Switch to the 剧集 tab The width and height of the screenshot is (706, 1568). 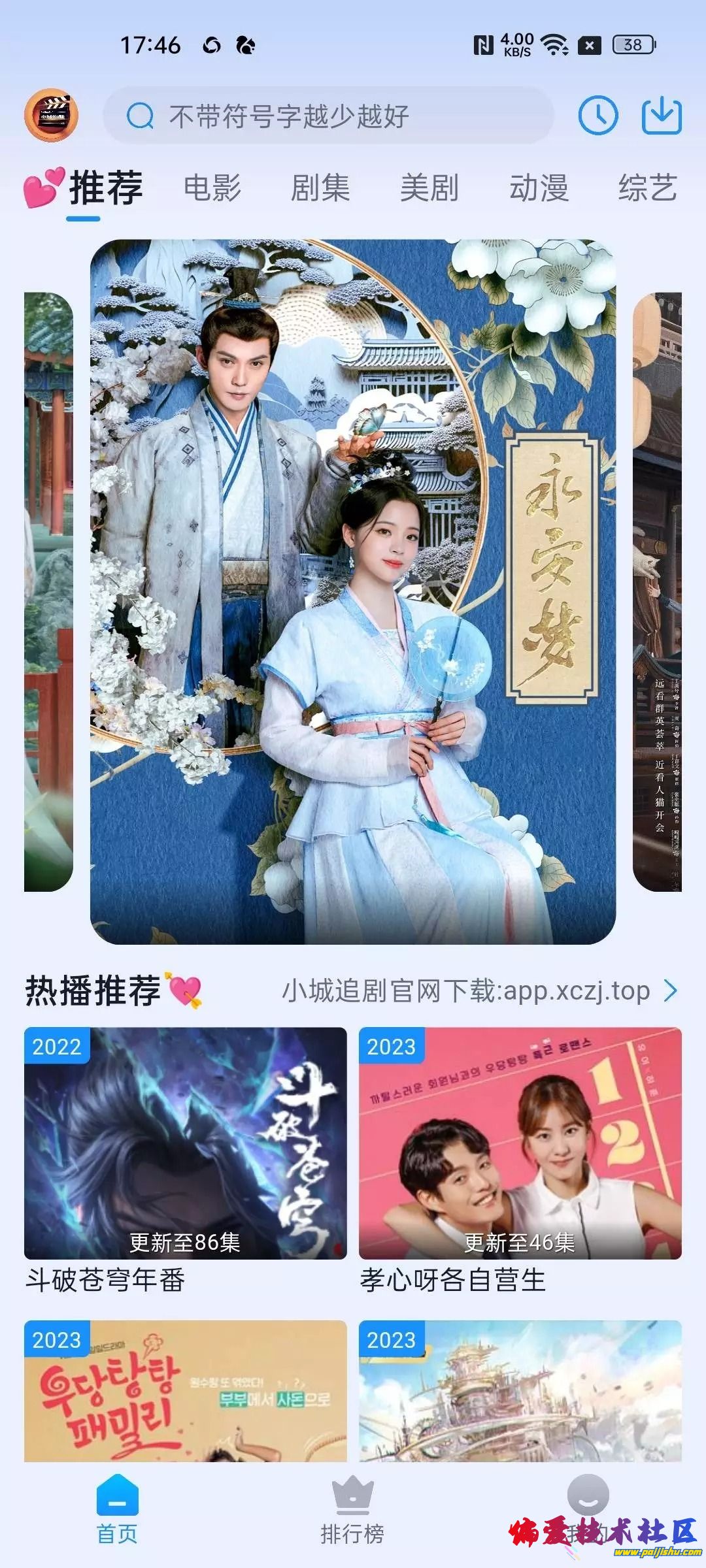(320, 188)
